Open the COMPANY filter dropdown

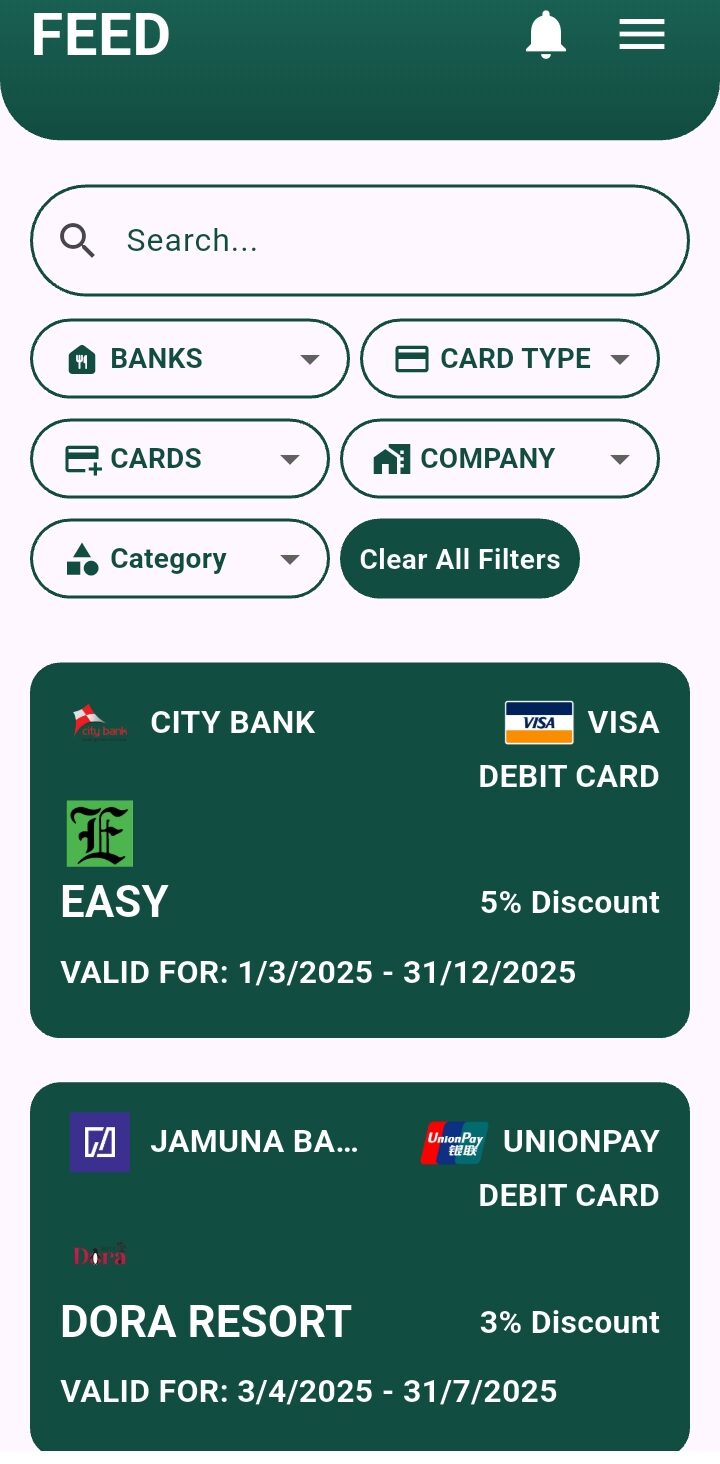click(x=500, y=458)
